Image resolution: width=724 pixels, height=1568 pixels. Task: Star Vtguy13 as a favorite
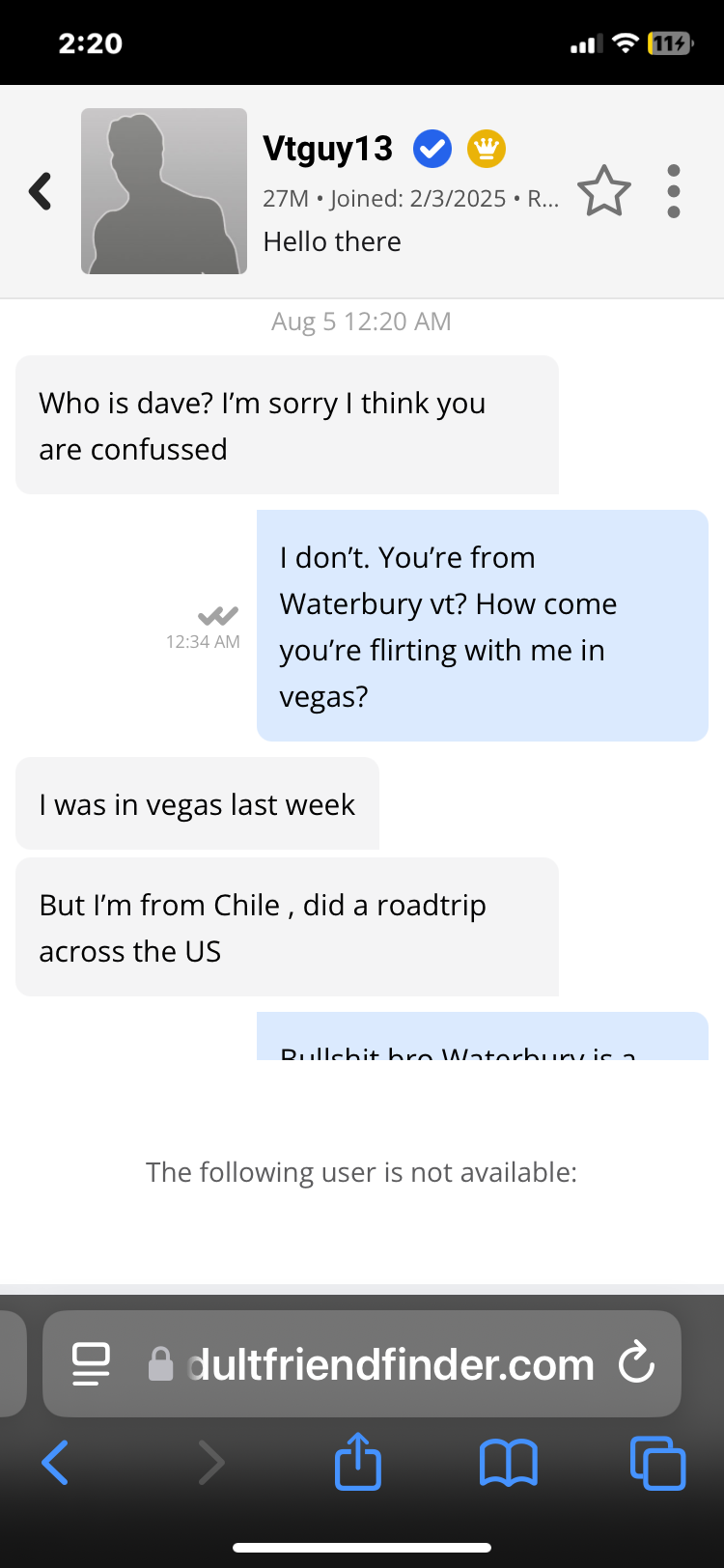604,191
